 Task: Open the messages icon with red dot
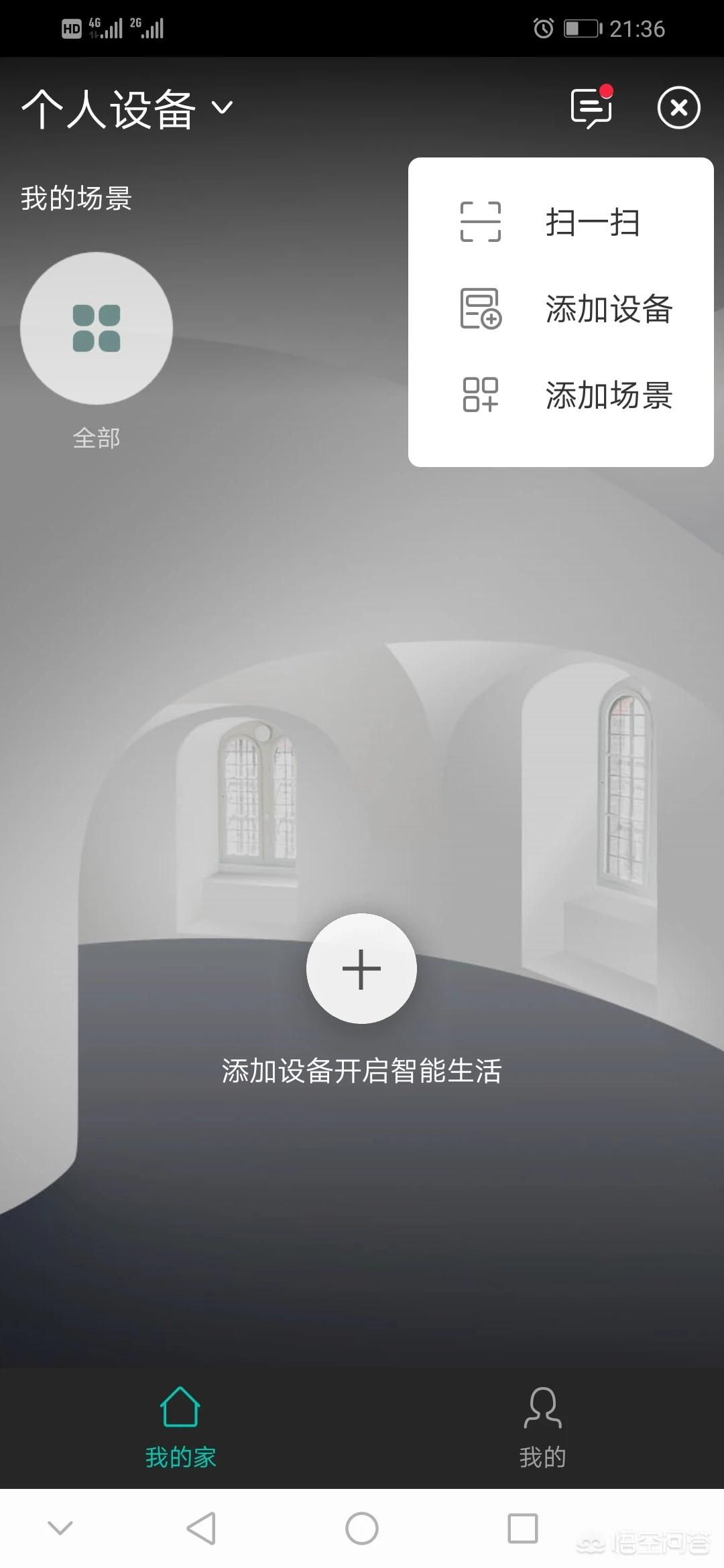(x=591, y=107)
